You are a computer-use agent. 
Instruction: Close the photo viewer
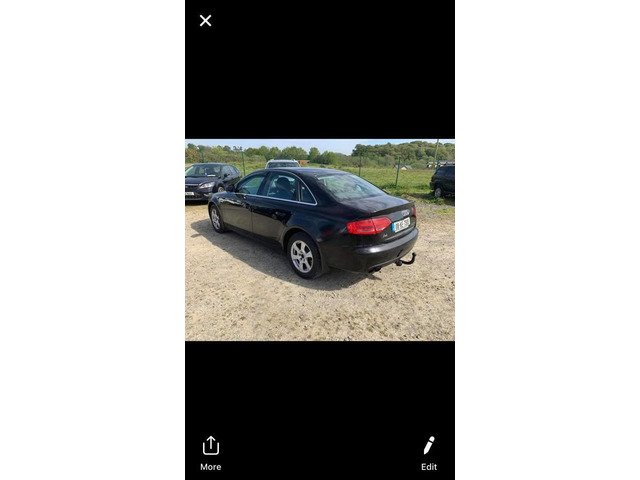pos(205,20)
